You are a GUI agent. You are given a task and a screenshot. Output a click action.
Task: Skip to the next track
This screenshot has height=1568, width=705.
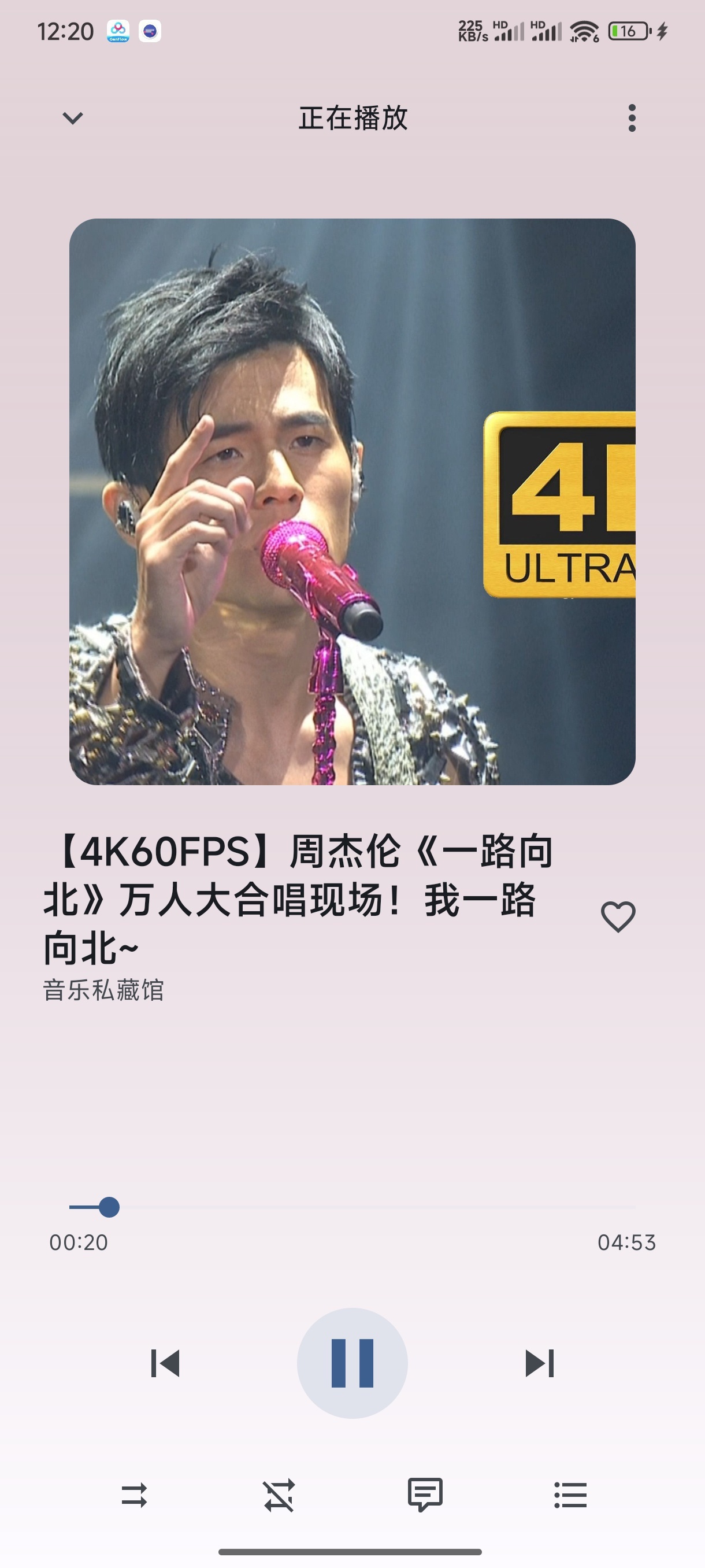(x=540, y=1363)
